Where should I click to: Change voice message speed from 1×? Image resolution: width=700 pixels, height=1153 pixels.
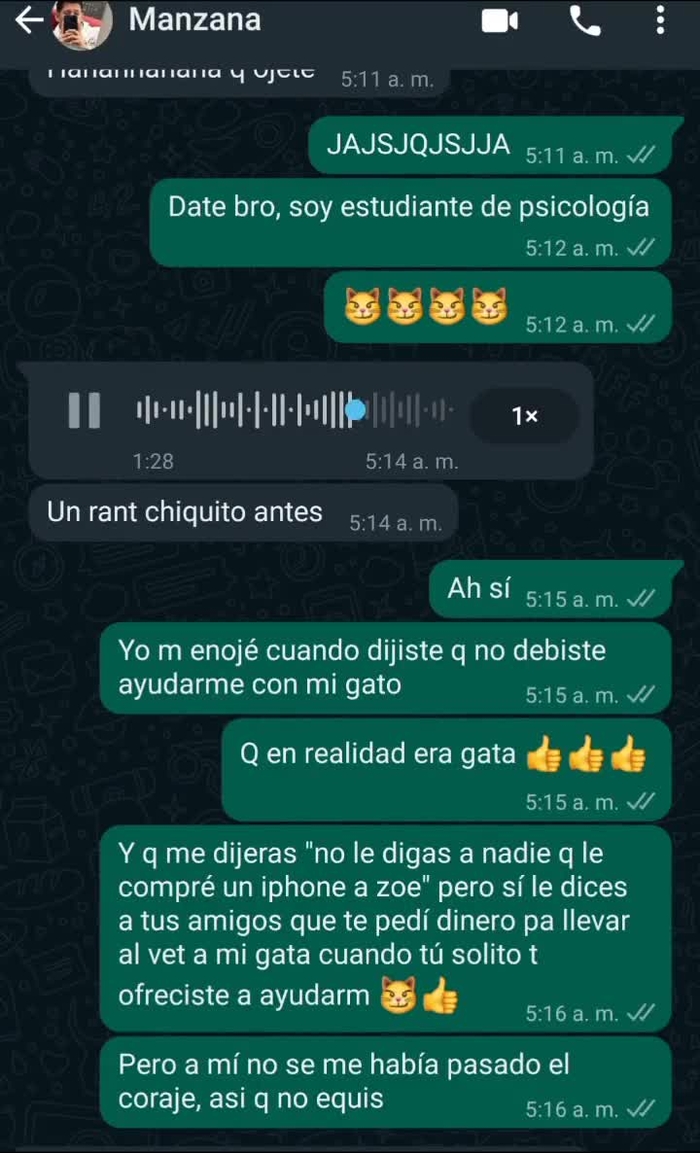tap(524, 415)
